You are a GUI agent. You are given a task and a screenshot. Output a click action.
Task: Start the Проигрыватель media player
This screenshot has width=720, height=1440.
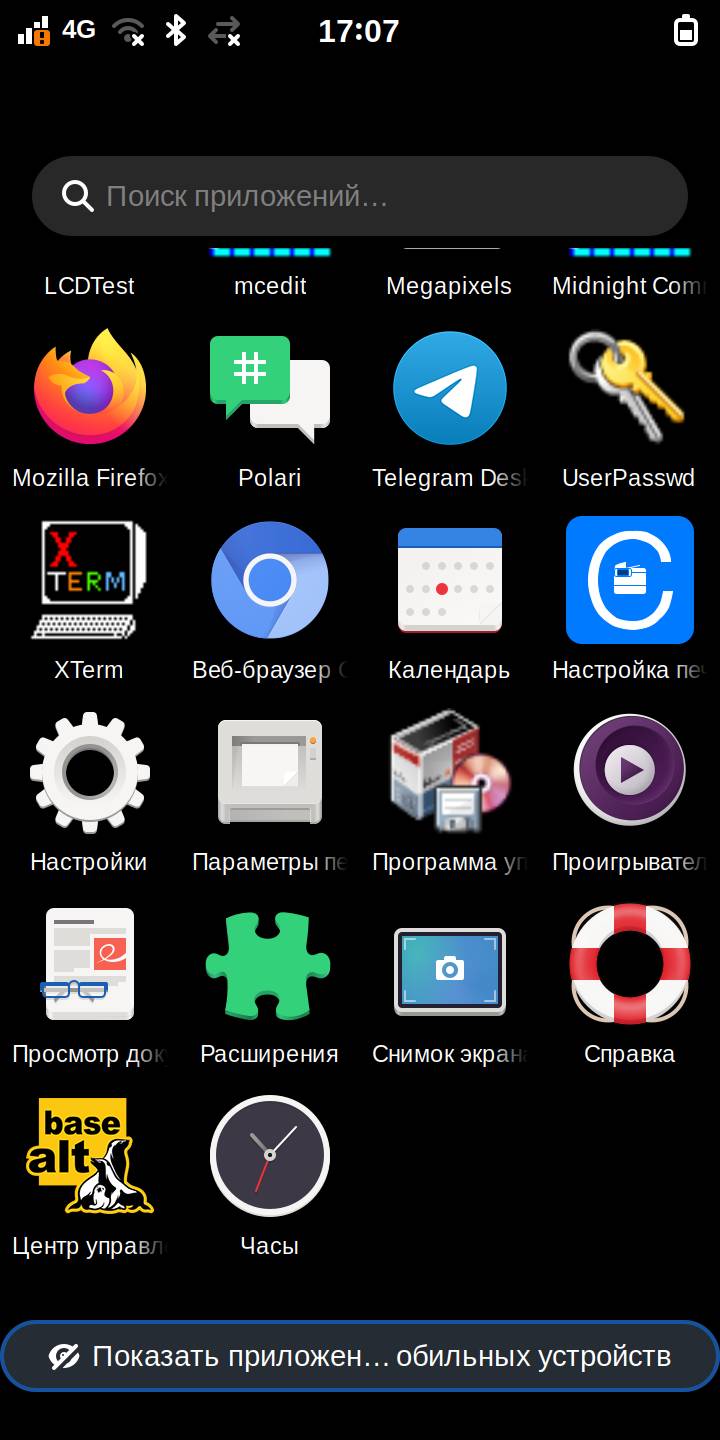point(630,772)
